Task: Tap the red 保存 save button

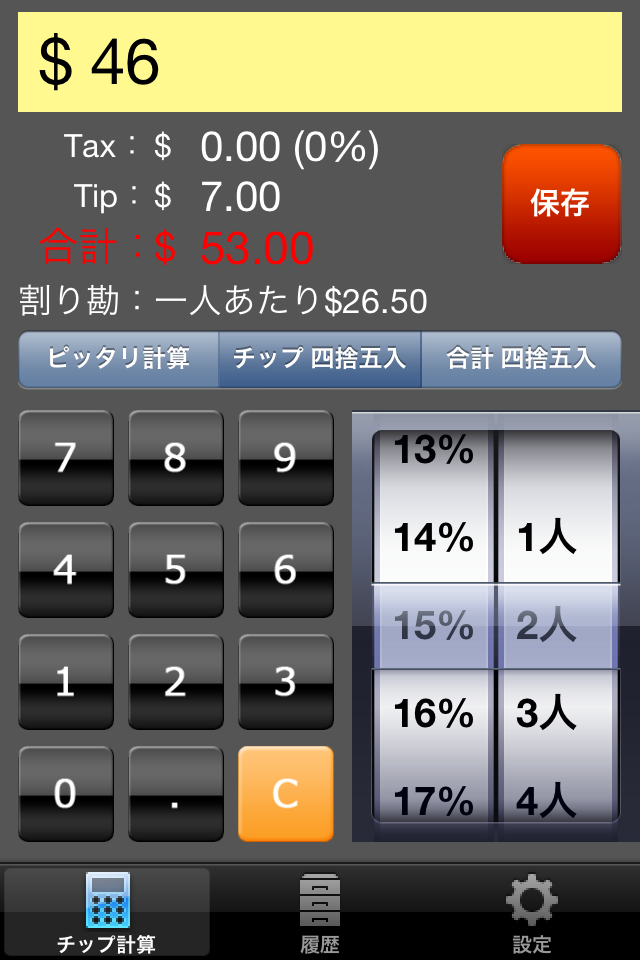Action: (561, 204)
